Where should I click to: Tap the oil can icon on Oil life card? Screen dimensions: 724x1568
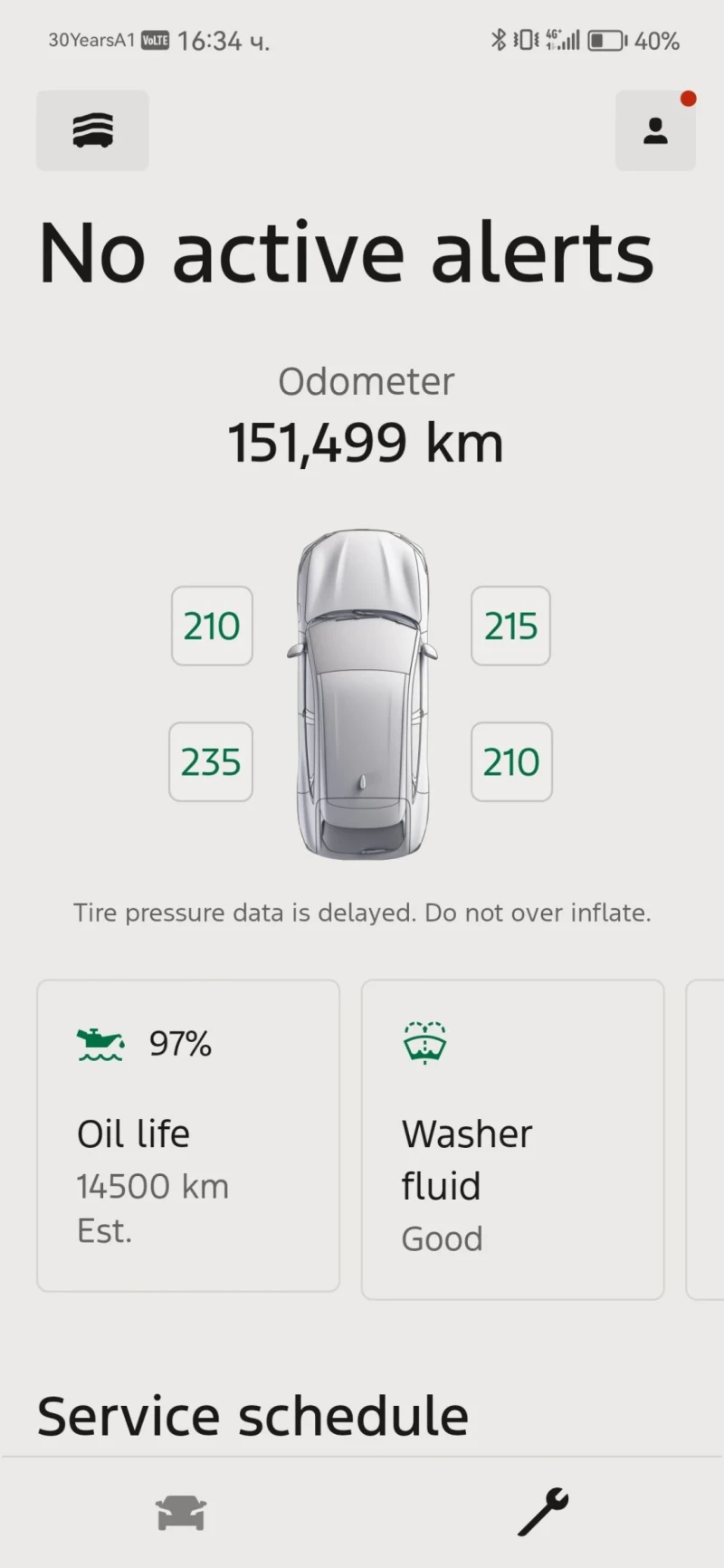tap(100, 1042)
